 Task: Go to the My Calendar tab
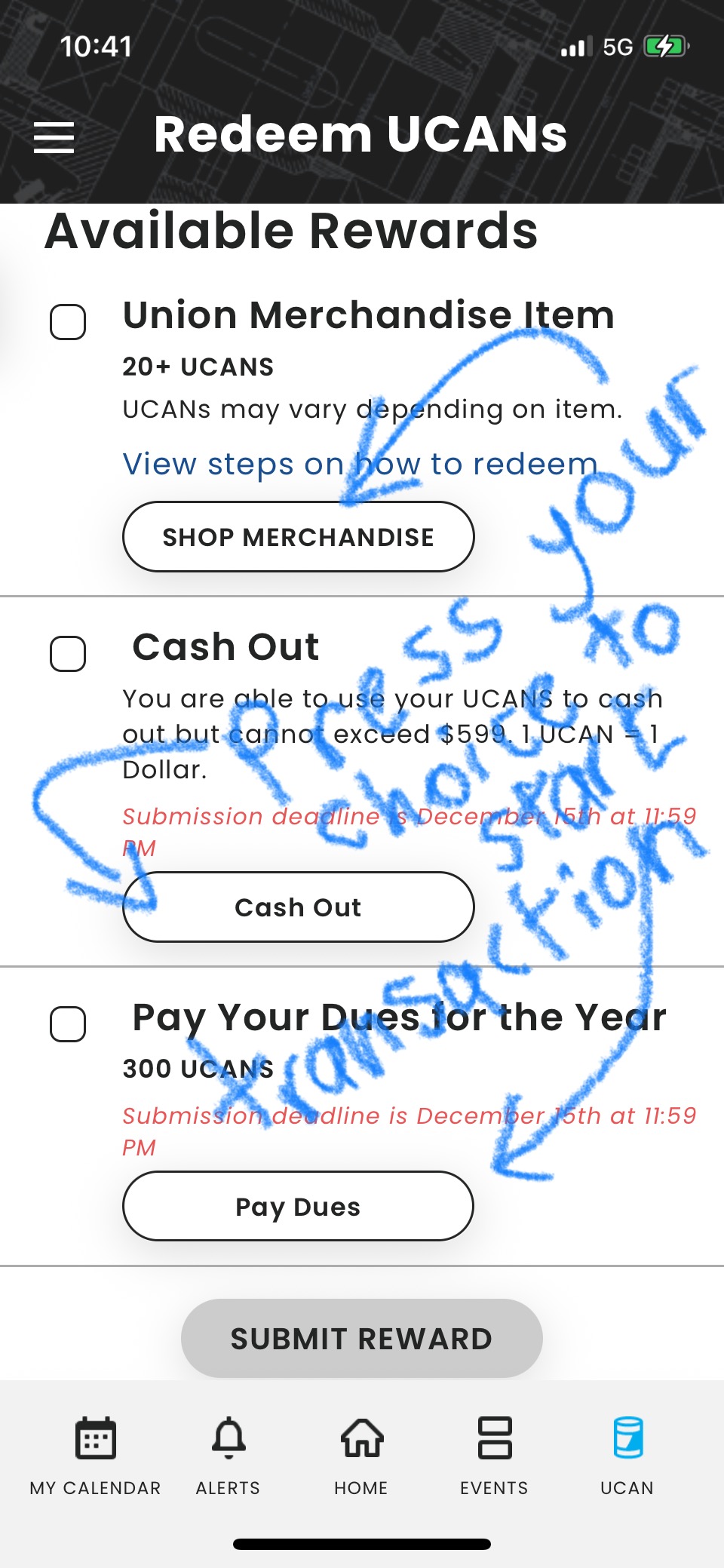tap(95, 1456)
